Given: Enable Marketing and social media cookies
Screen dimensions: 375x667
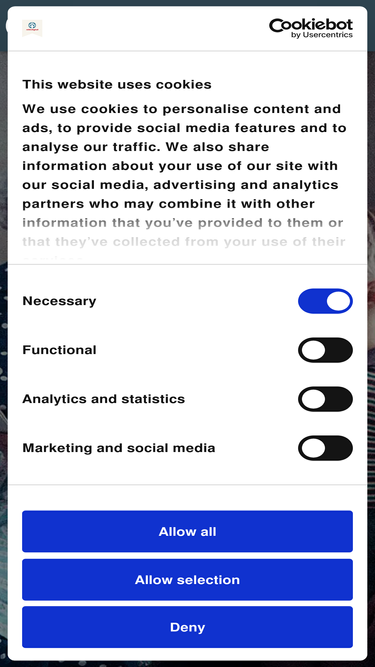Looking at the screenshot, I should [325, 448].
